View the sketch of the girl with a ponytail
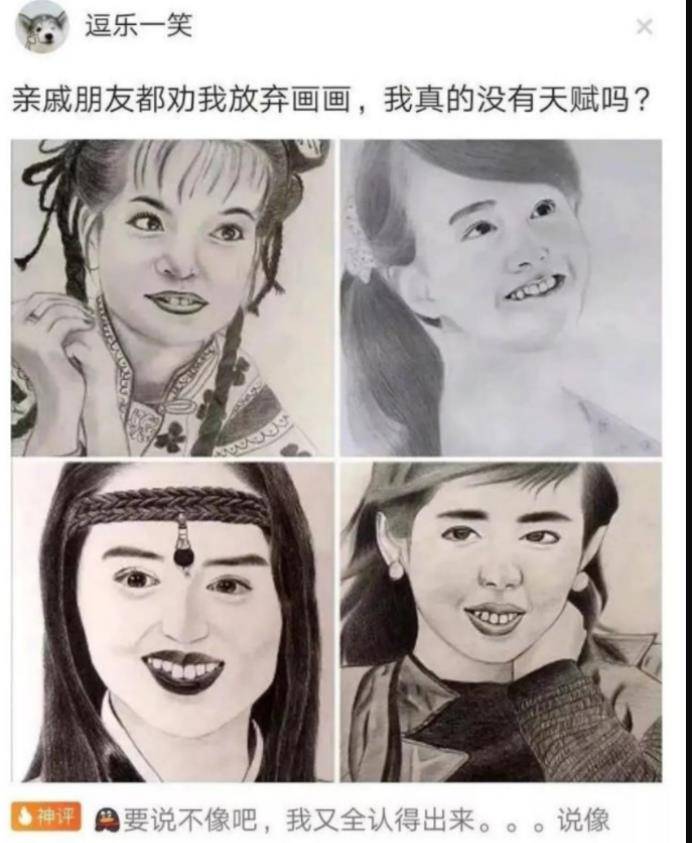The height and width of the screenshot is (843, 693). point(500,298)
